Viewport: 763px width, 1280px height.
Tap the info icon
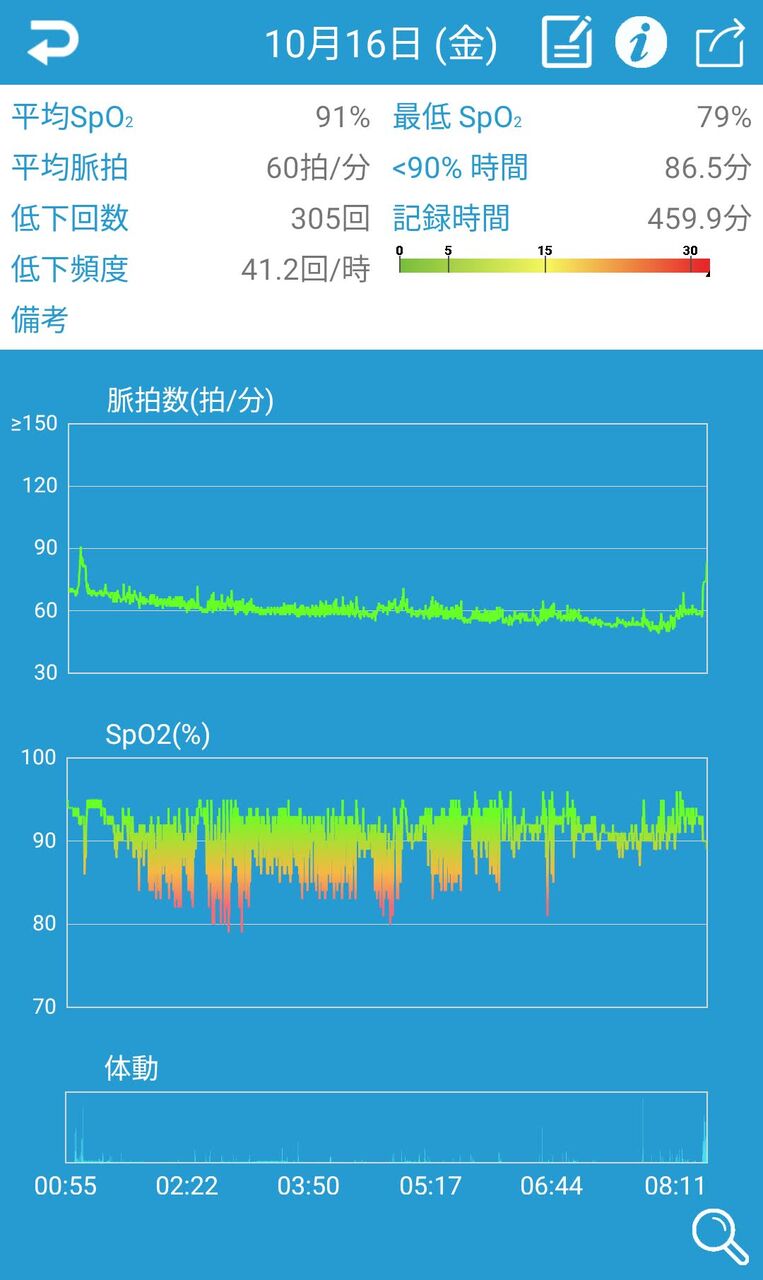pyautogui.click(x=640, y=41)
